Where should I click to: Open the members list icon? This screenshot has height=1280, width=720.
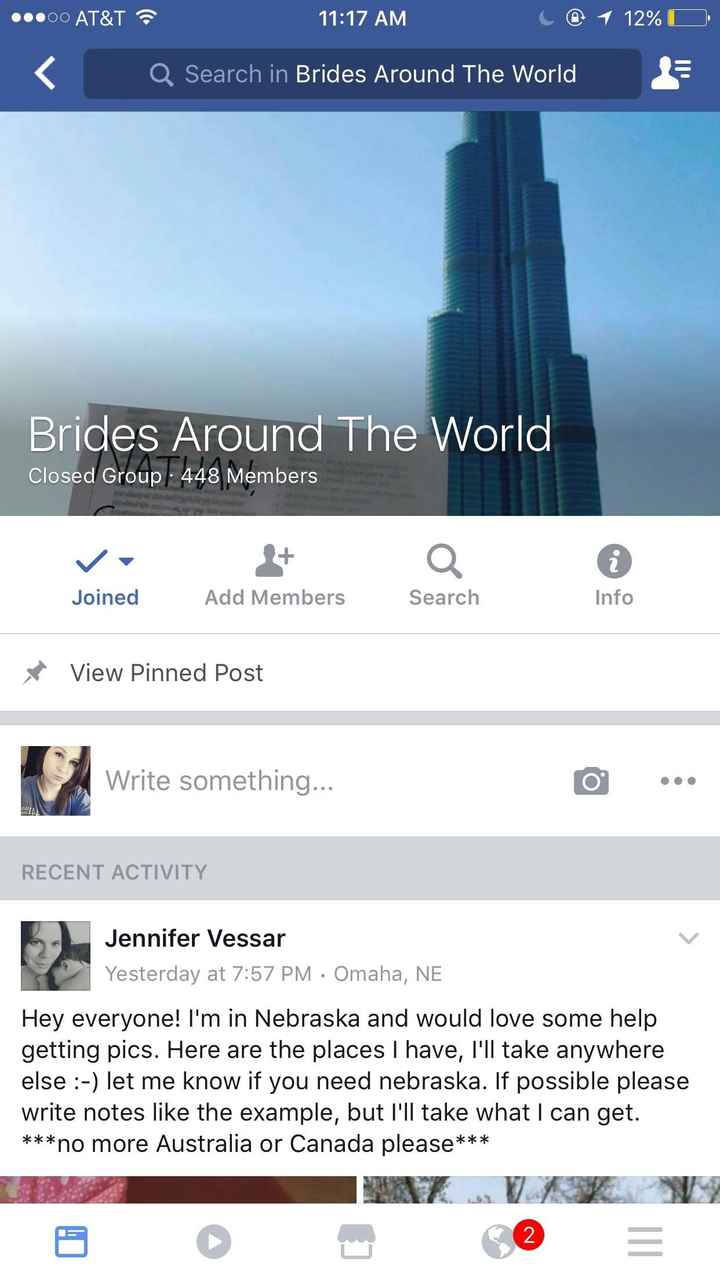coord(671,74)
